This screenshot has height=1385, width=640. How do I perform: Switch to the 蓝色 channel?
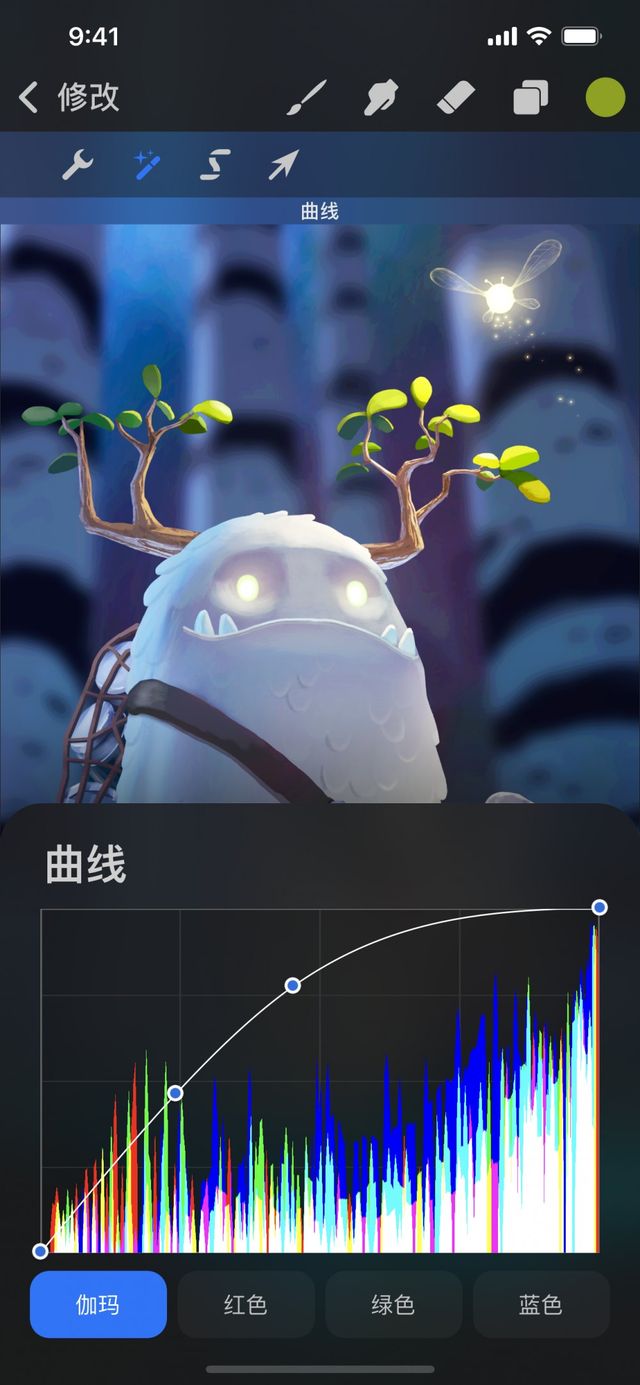(x=540, y=1304)
